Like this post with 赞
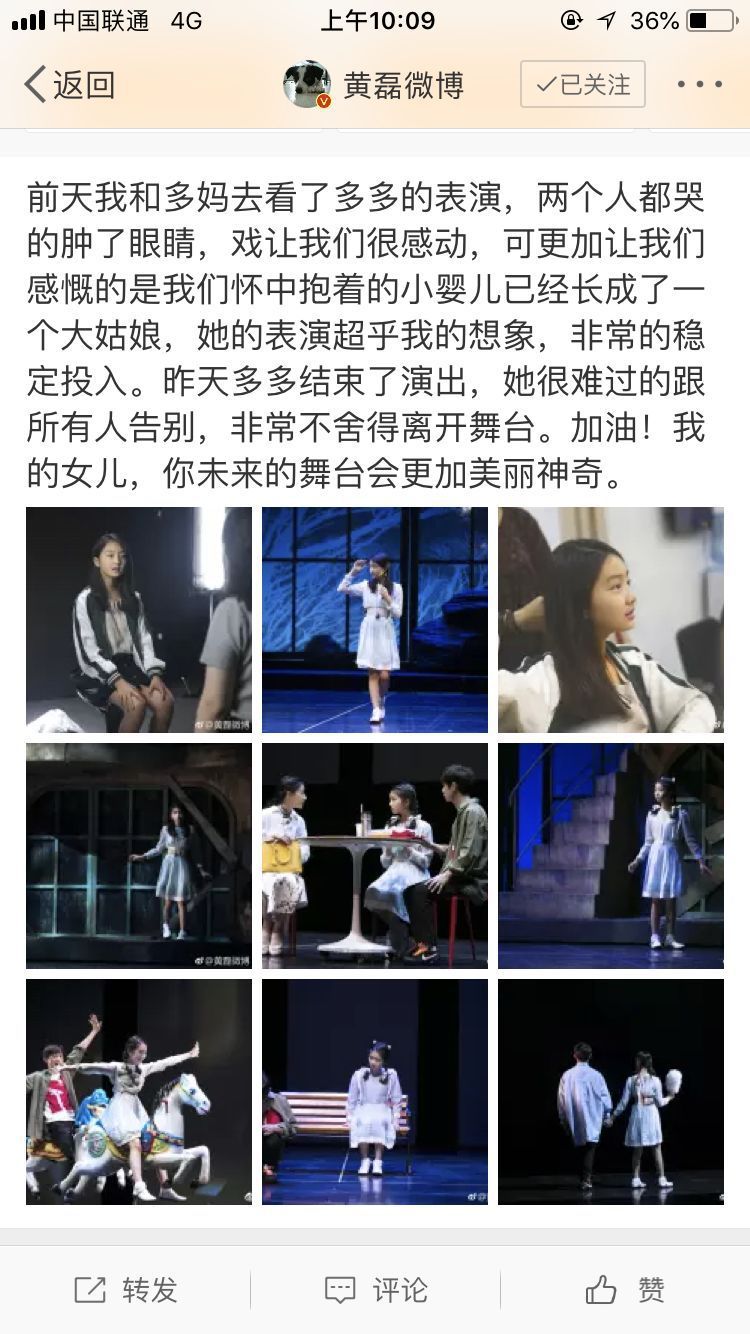The width and height of the screenshot is (750, 1334). tap(625, 1290)
